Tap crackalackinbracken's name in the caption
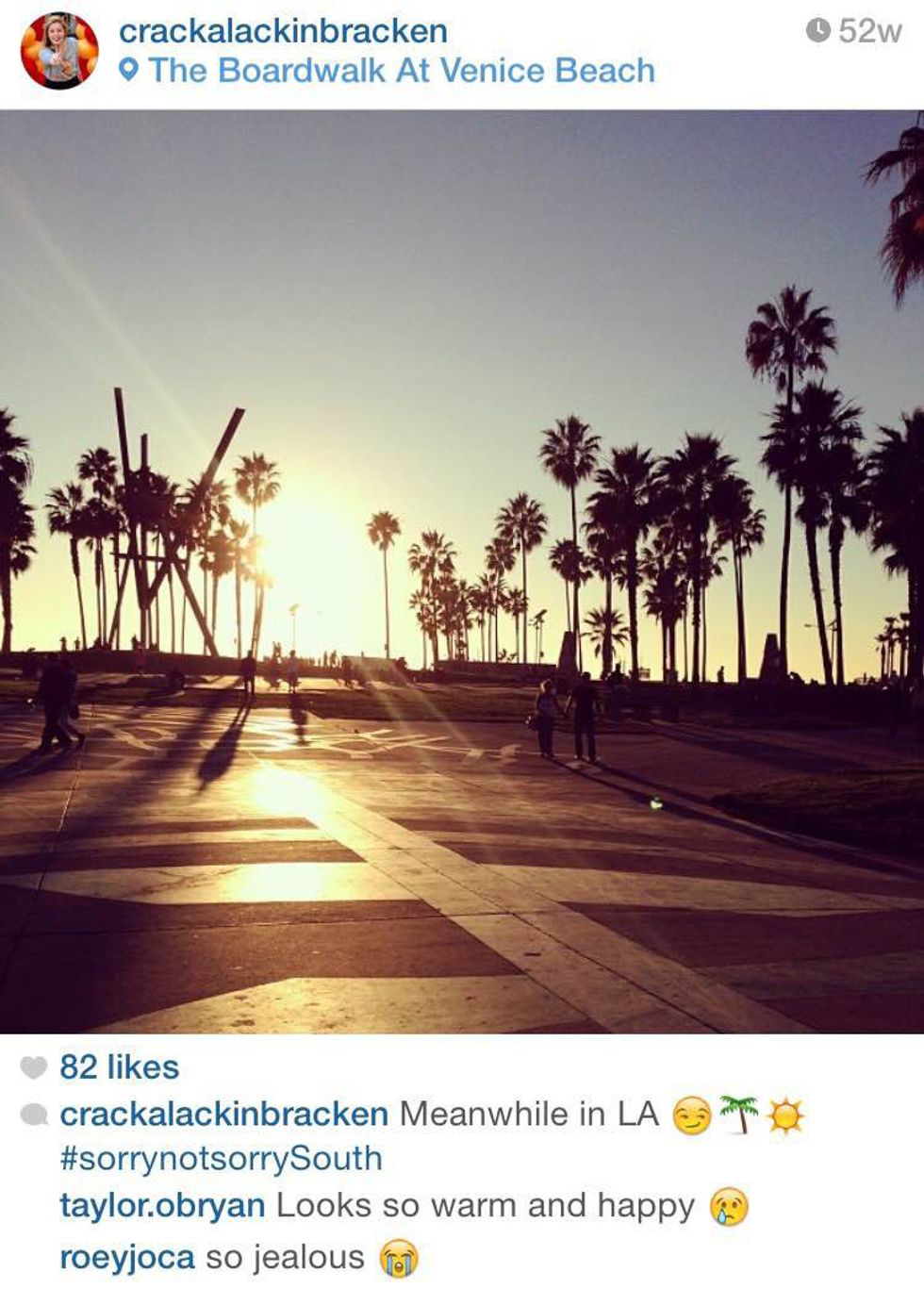The width and height of the screenshot is (924, 1289). [x=223, y=1115]
